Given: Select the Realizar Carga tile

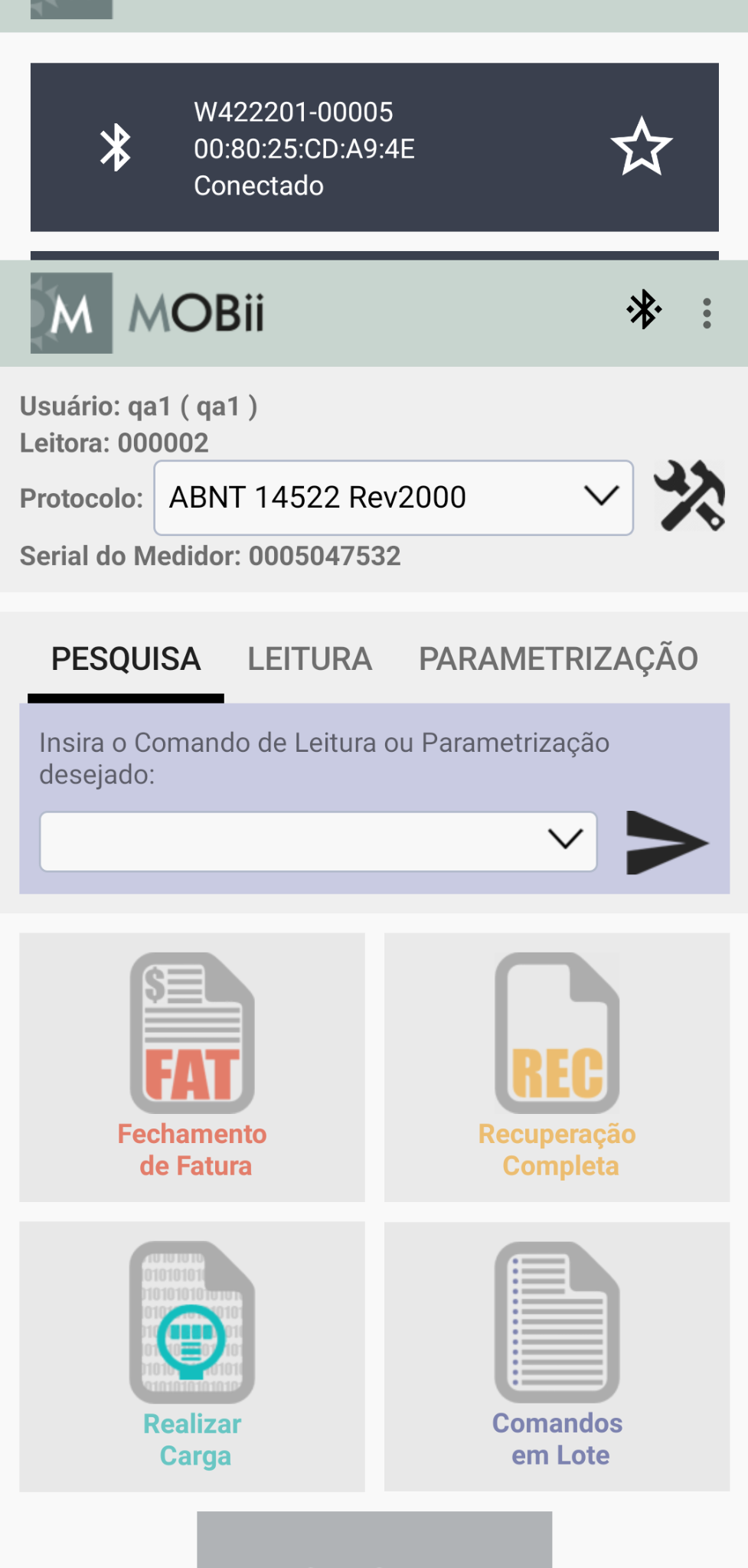Looking at the screenshot, I should [x=192, y=1356].
